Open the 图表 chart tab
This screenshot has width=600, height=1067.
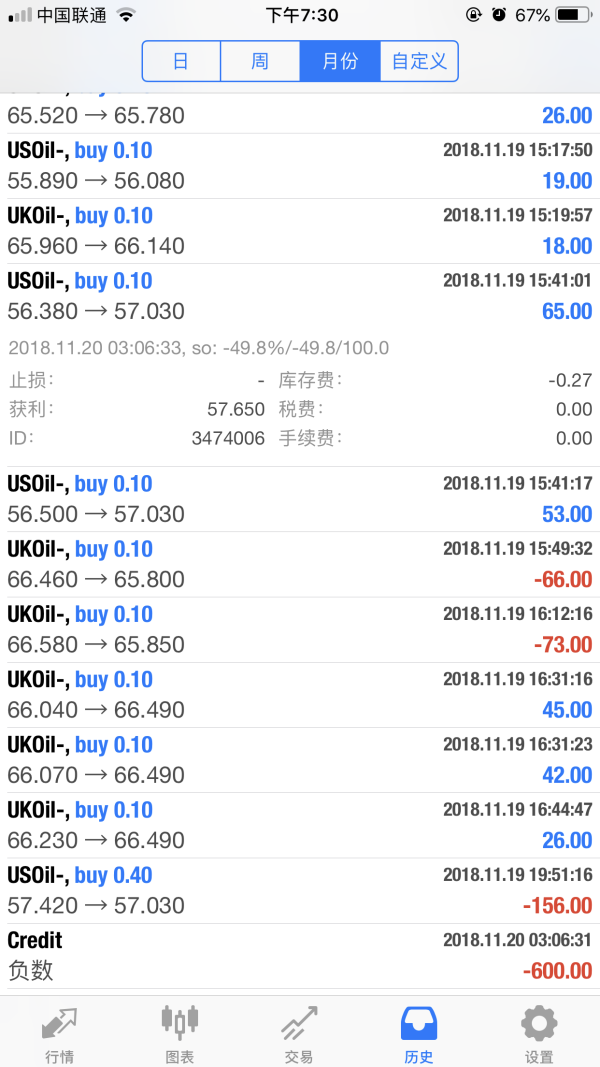(x=180, y=1033)
